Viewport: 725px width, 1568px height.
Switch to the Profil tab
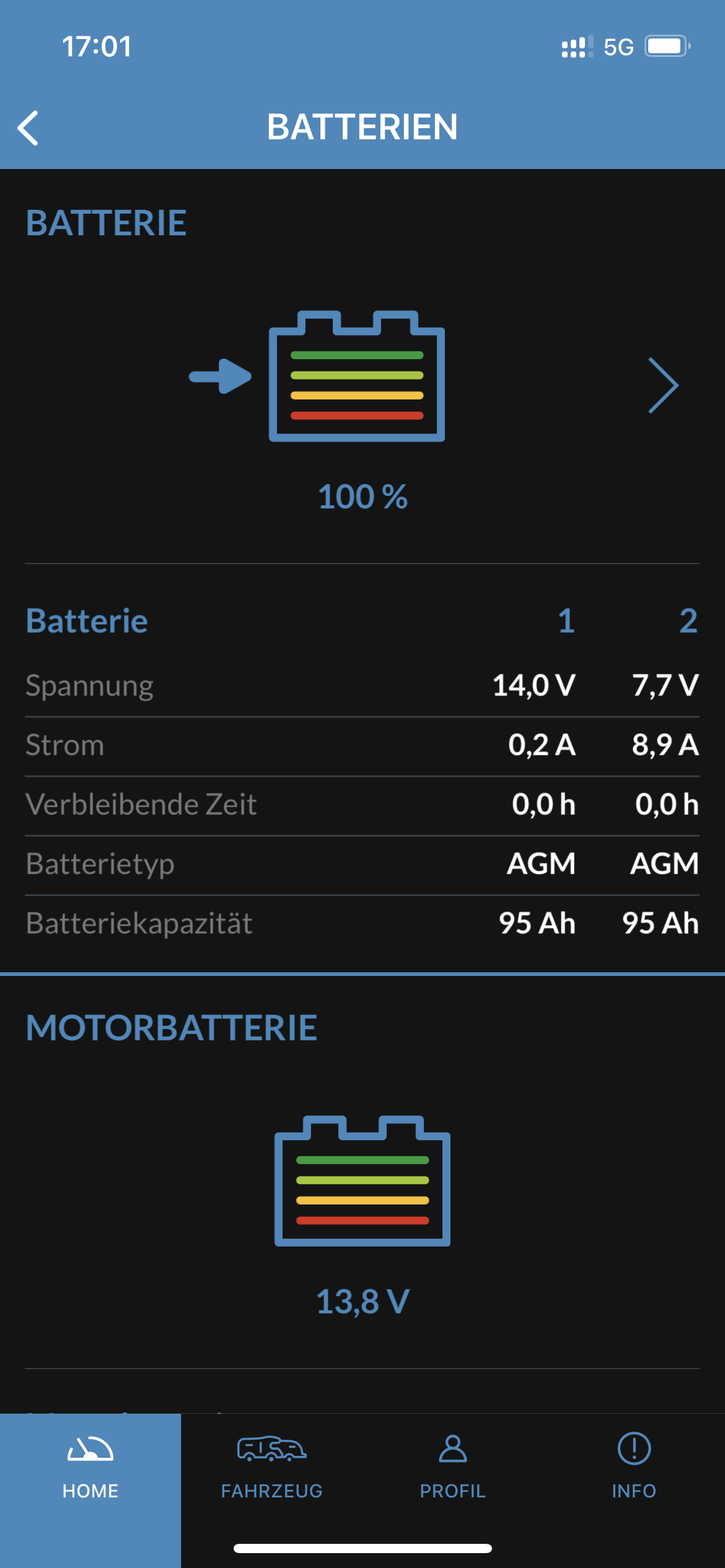click(x=453, y=1466)
